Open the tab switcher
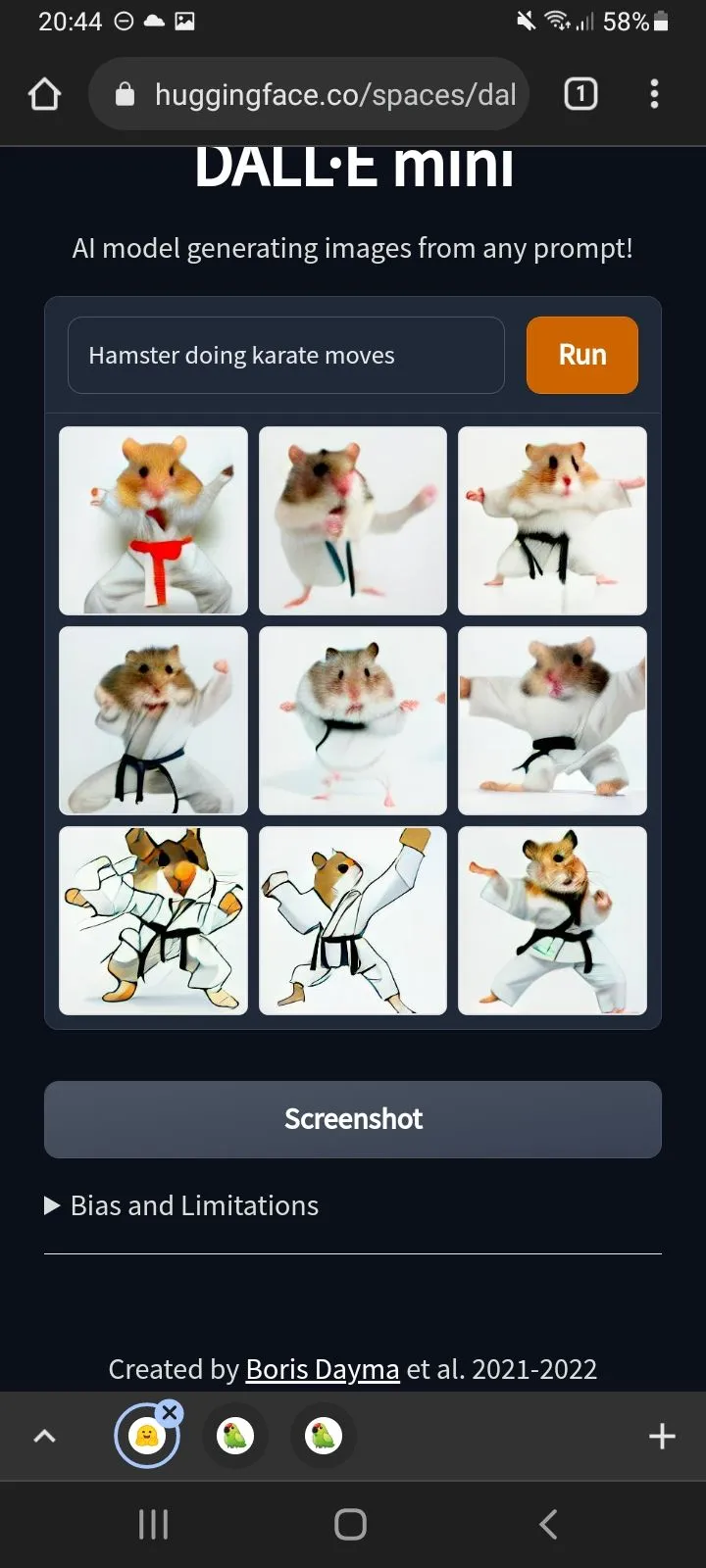 (580, 94)
